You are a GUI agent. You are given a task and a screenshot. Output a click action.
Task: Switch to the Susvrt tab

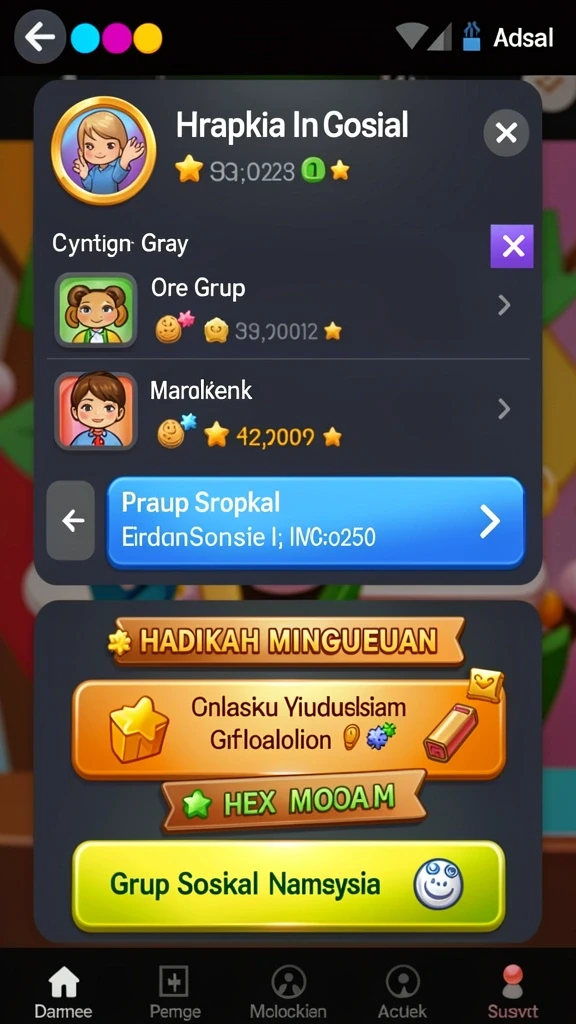coord(513,993)
